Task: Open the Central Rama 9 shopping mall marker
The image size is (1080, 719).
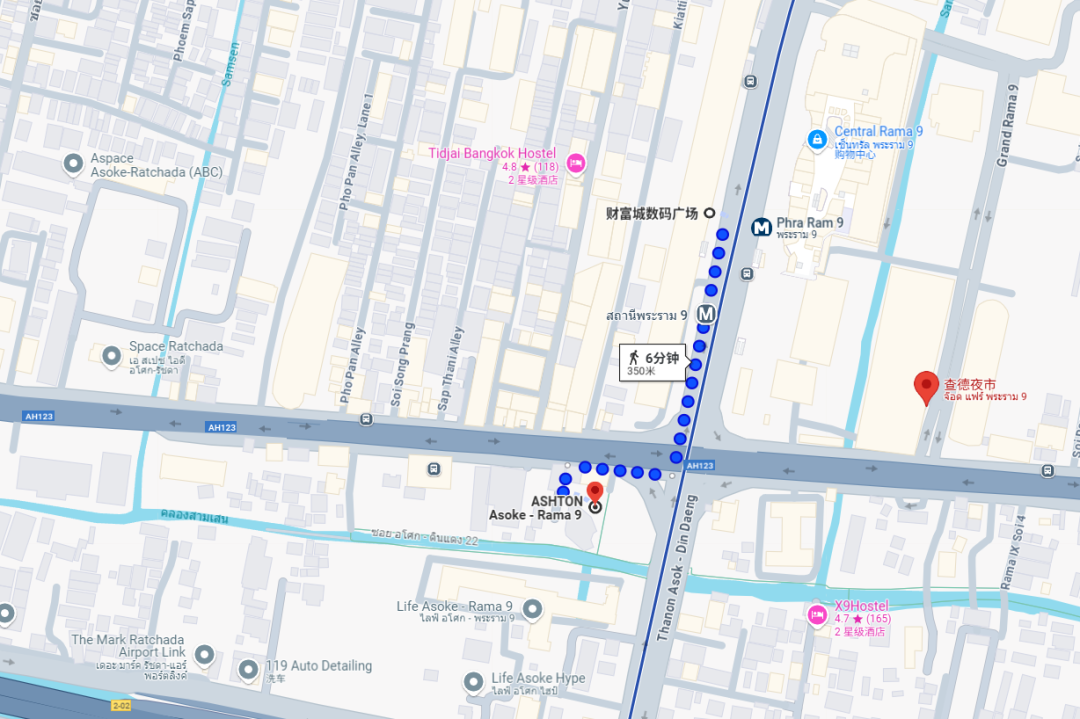Action: coord(817,138)
